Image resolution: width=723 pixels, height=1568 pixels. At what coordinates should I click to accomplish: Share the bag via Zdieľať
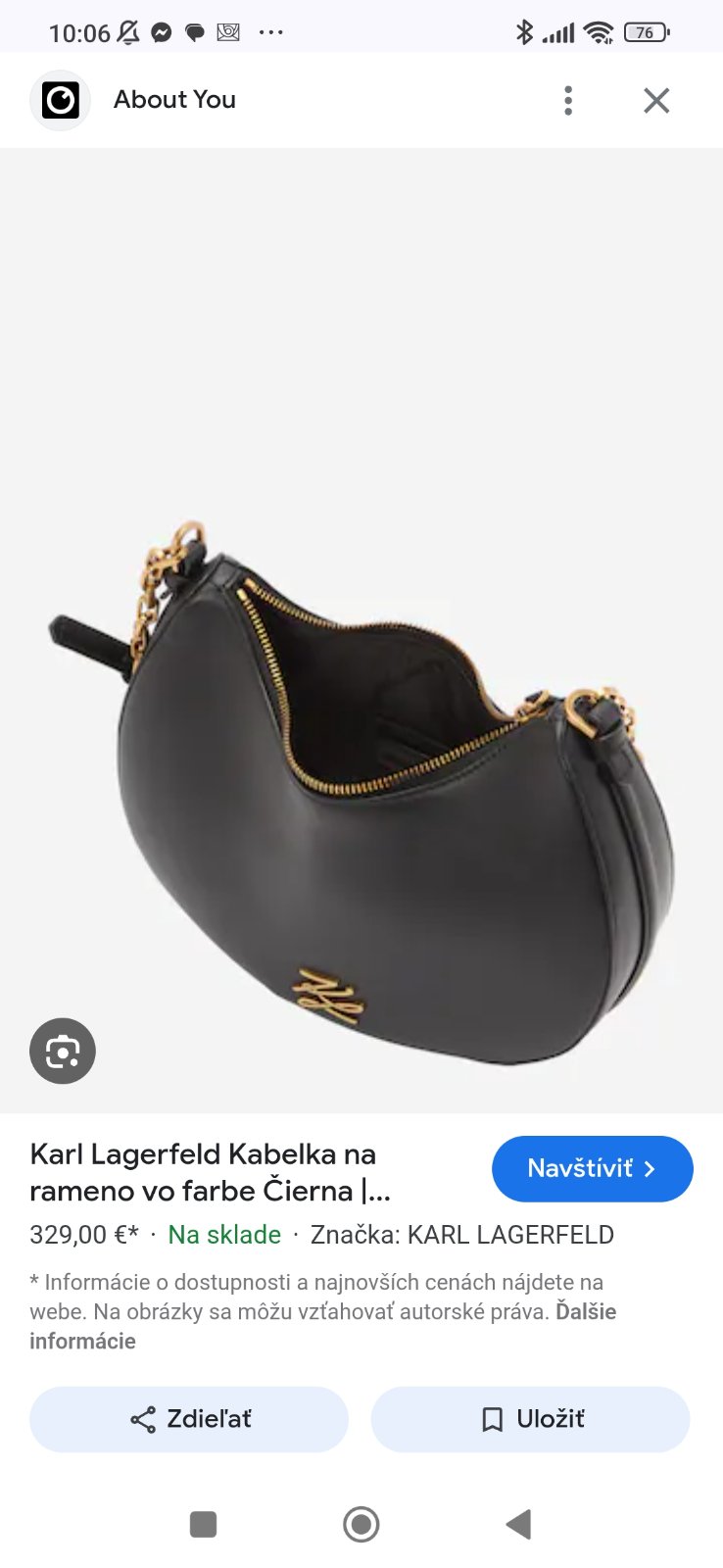[x=189, y=1419]
